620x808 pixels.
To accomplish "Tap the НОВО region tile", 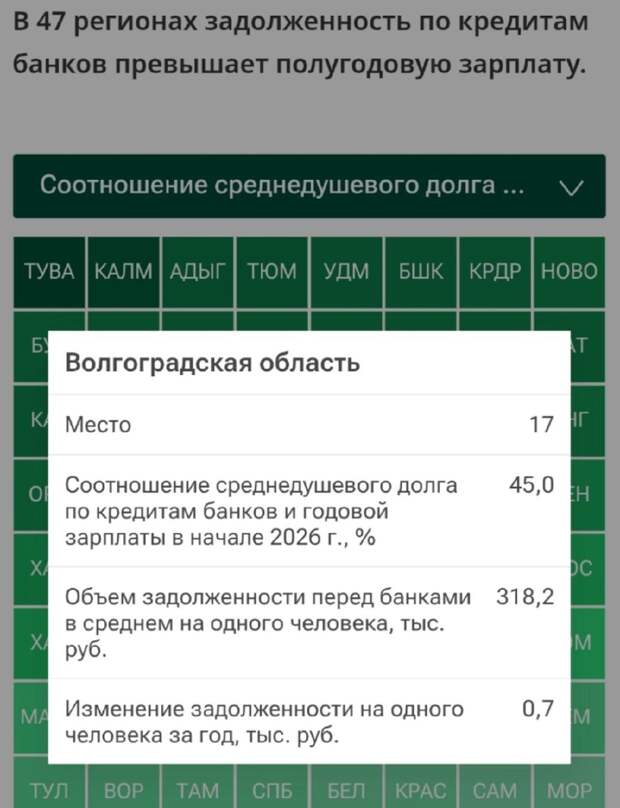I will [569, 272].
